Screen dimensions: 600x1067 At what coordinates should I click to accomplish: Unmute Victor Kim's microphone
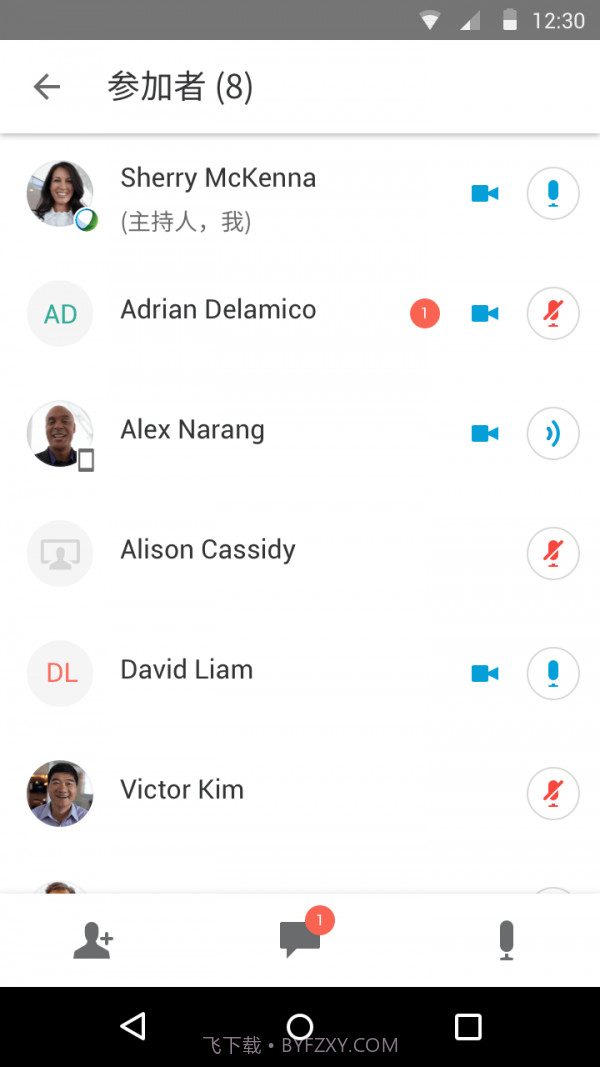pyautogui.click(x=552, y=793)
